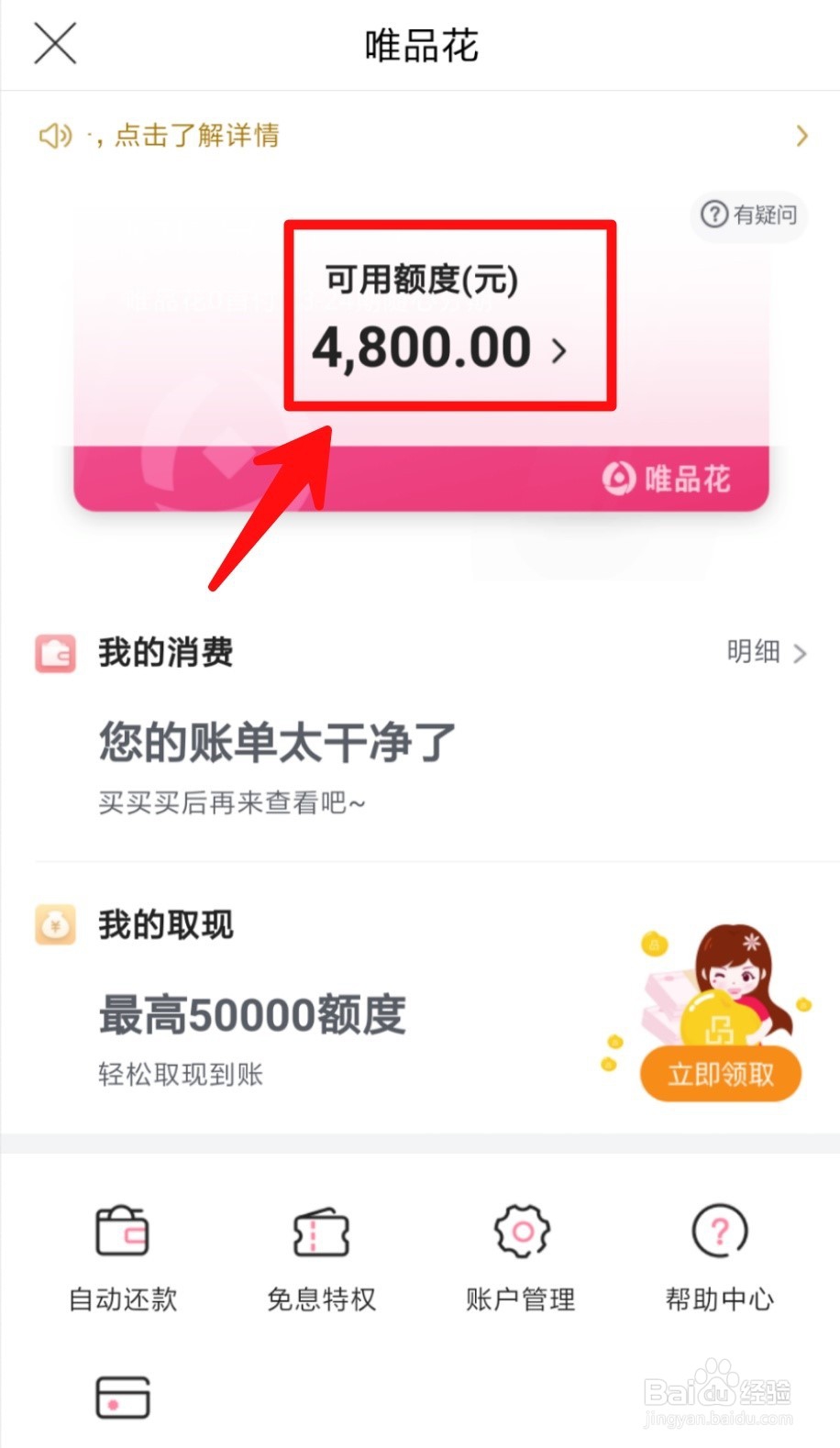
Task: Select the 我的取现 money bag icon
Action: click(x=55, y=924)
